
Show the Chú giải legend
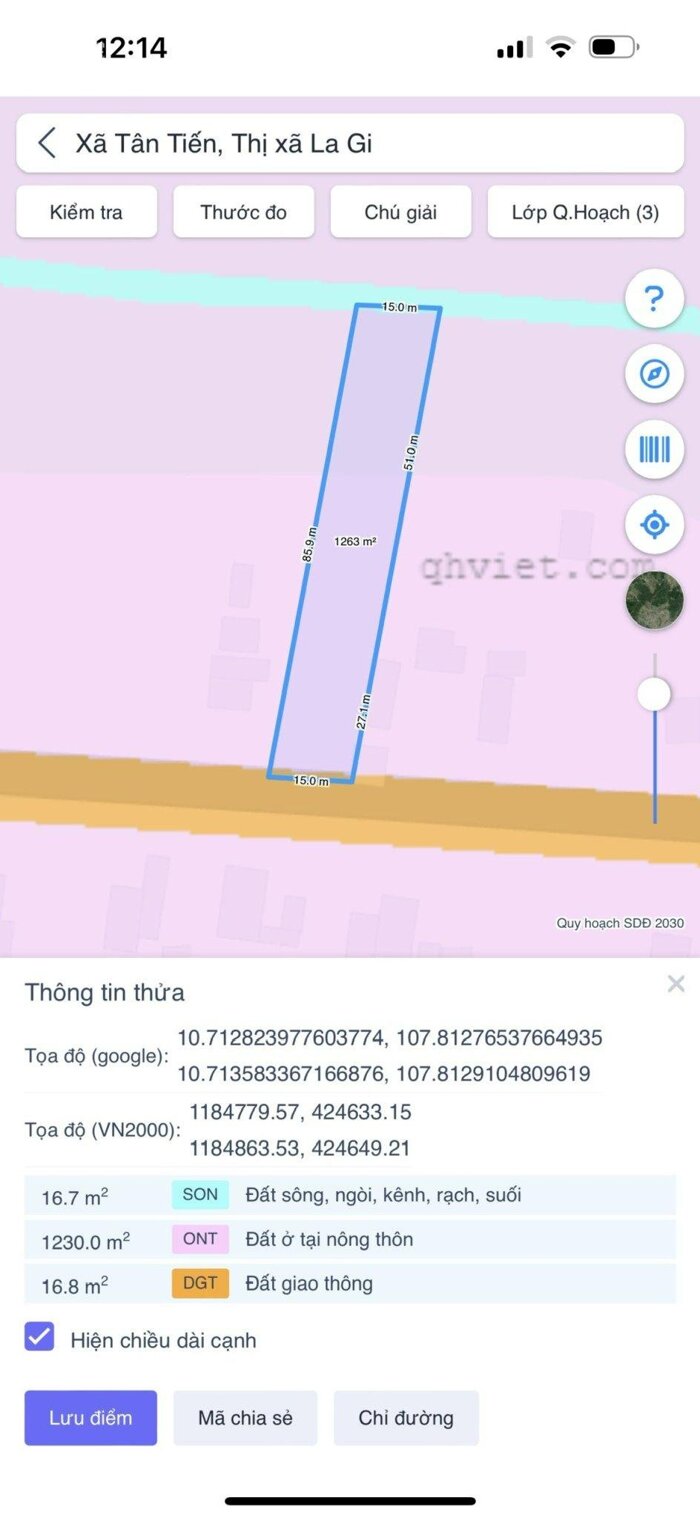[x=400, y=212]
